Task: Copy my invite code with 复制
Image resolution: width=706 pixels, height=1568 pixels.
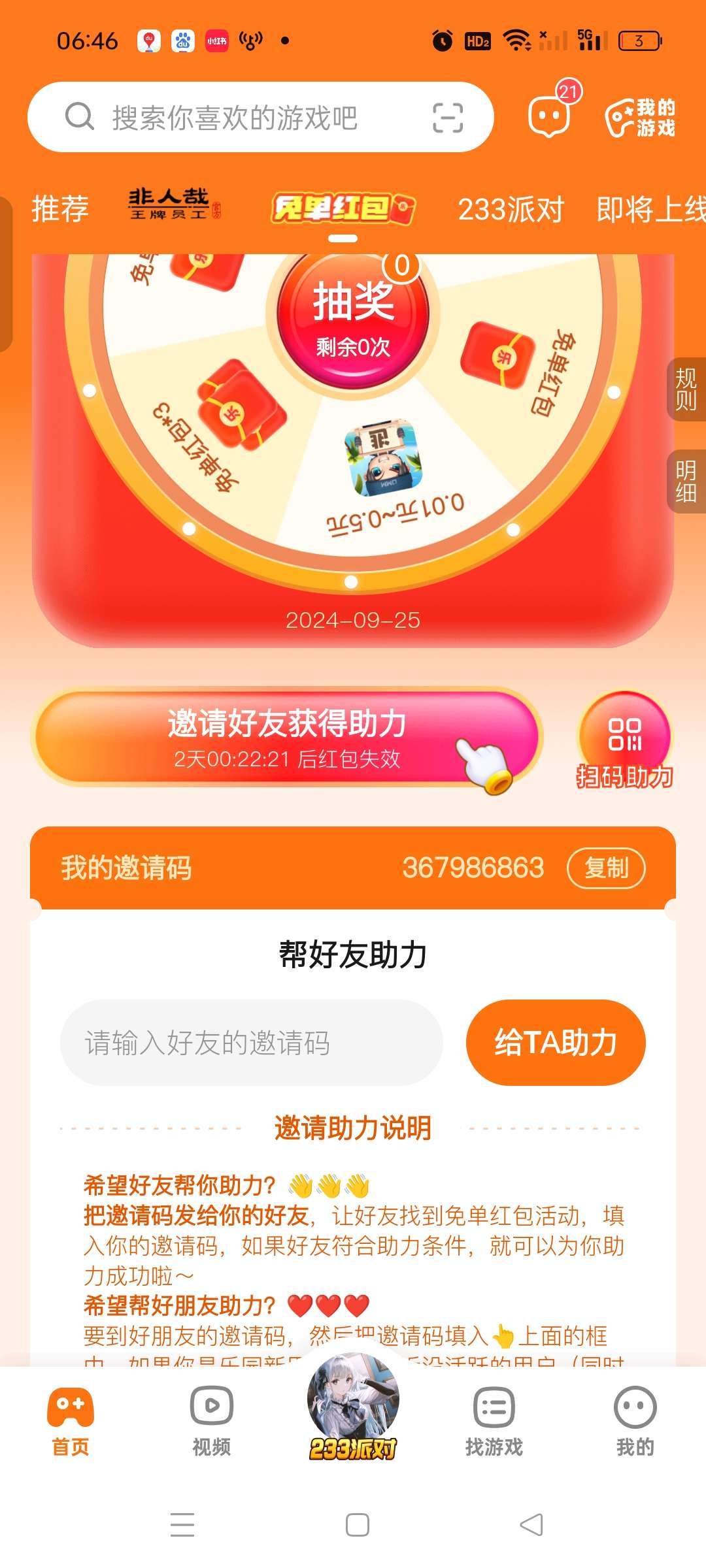Action: 606,868
